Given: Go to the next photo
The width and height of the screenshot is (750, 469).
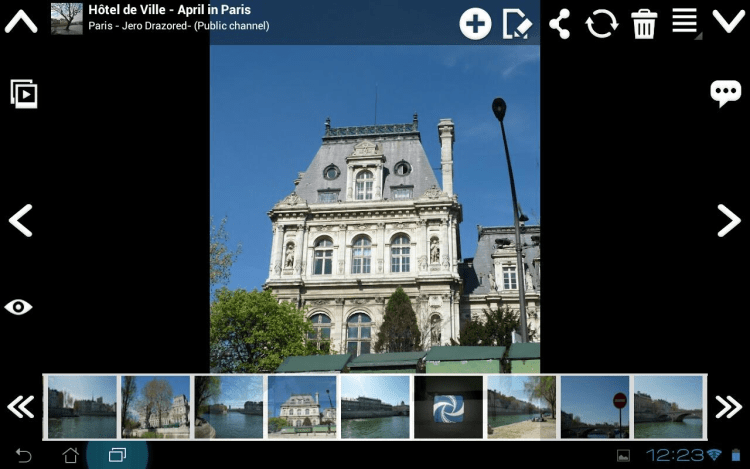Looking at the screenshot, I should point(729,220).
